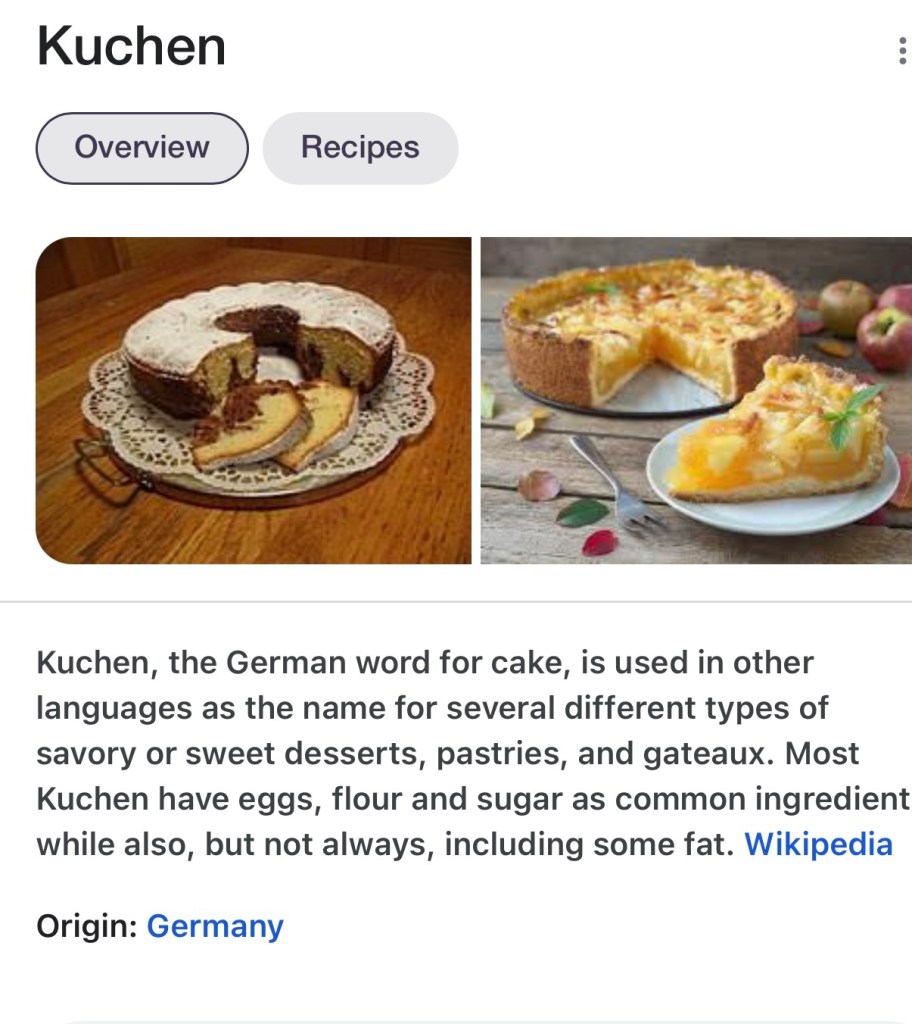Select the Overview chip
Viewport: 912px width, 1024px height.
[142, 148]
